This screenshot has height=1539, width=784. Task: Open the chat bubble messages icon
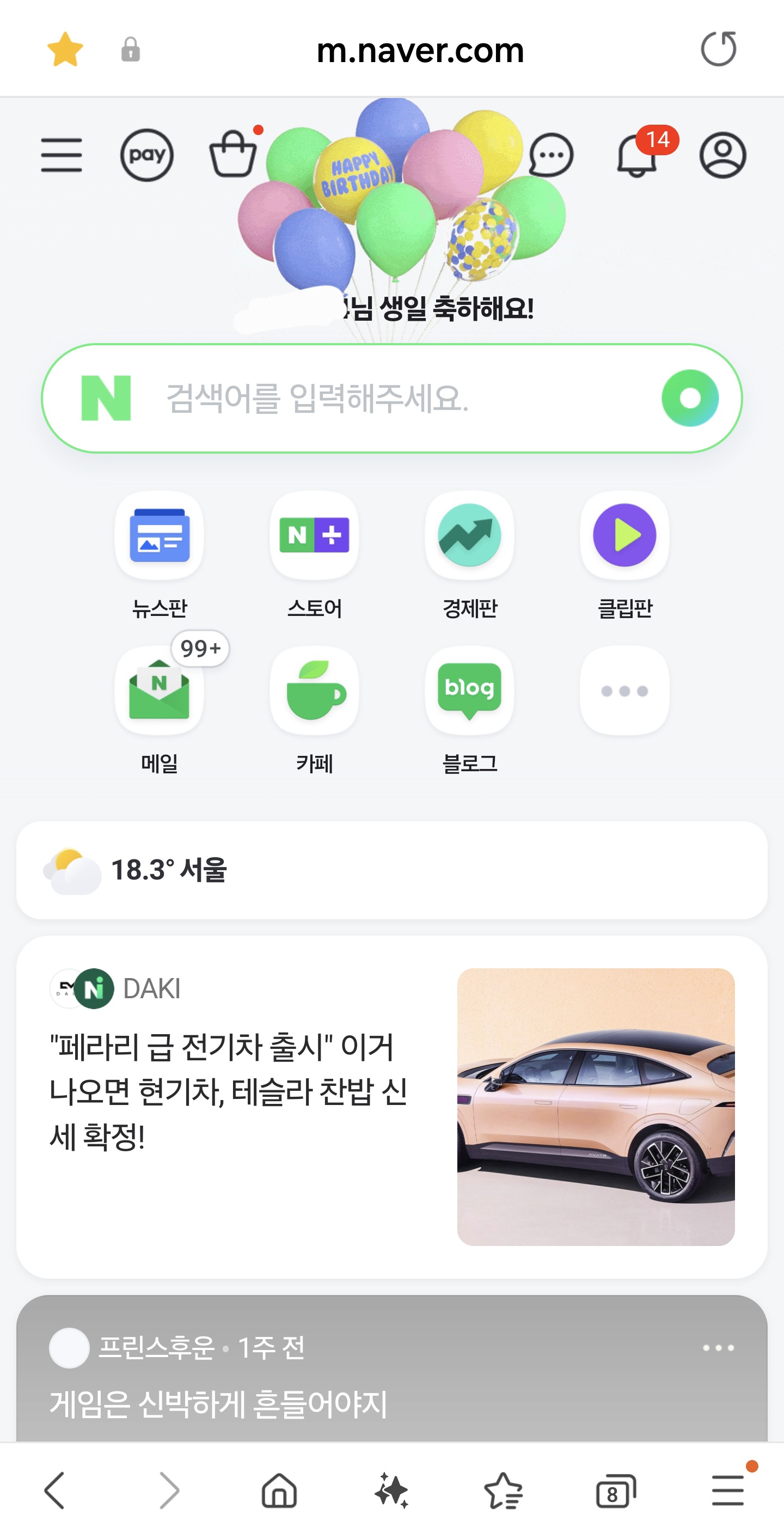(550, 155)
